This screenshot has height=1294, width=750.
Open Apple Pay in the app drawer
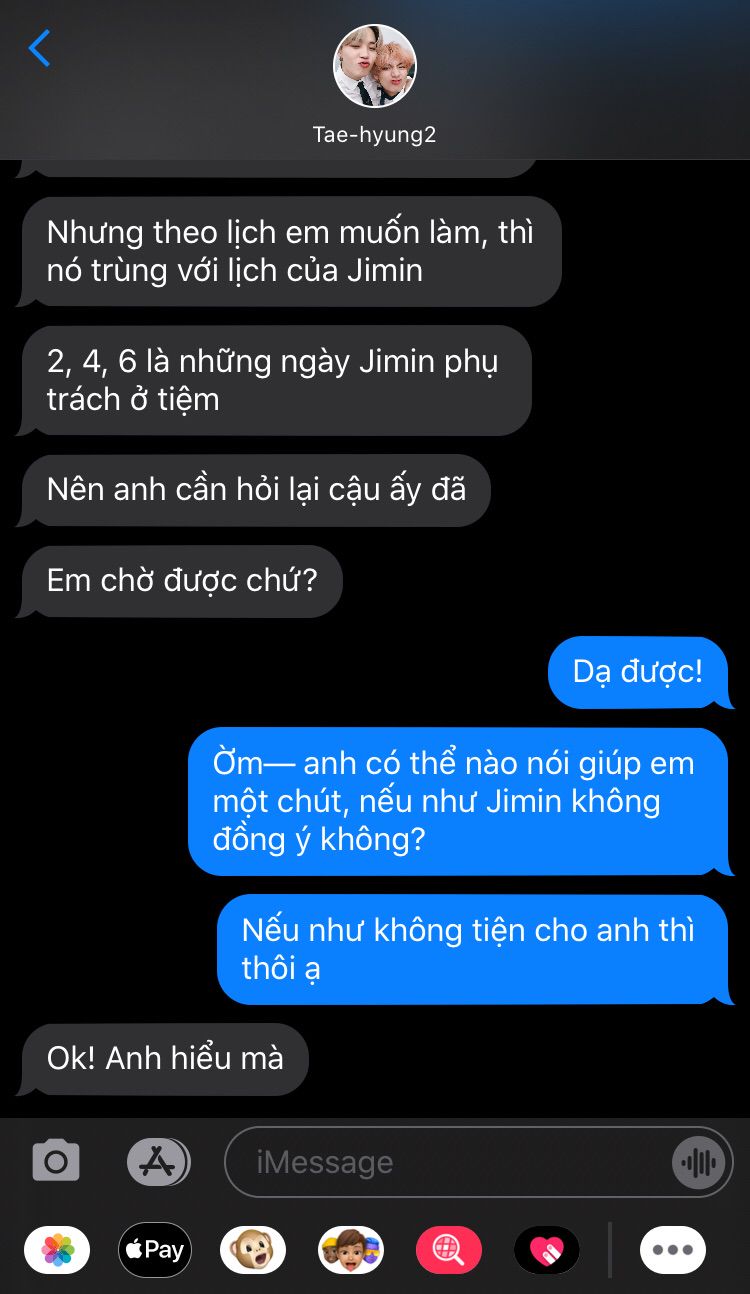click(155, 1250)
